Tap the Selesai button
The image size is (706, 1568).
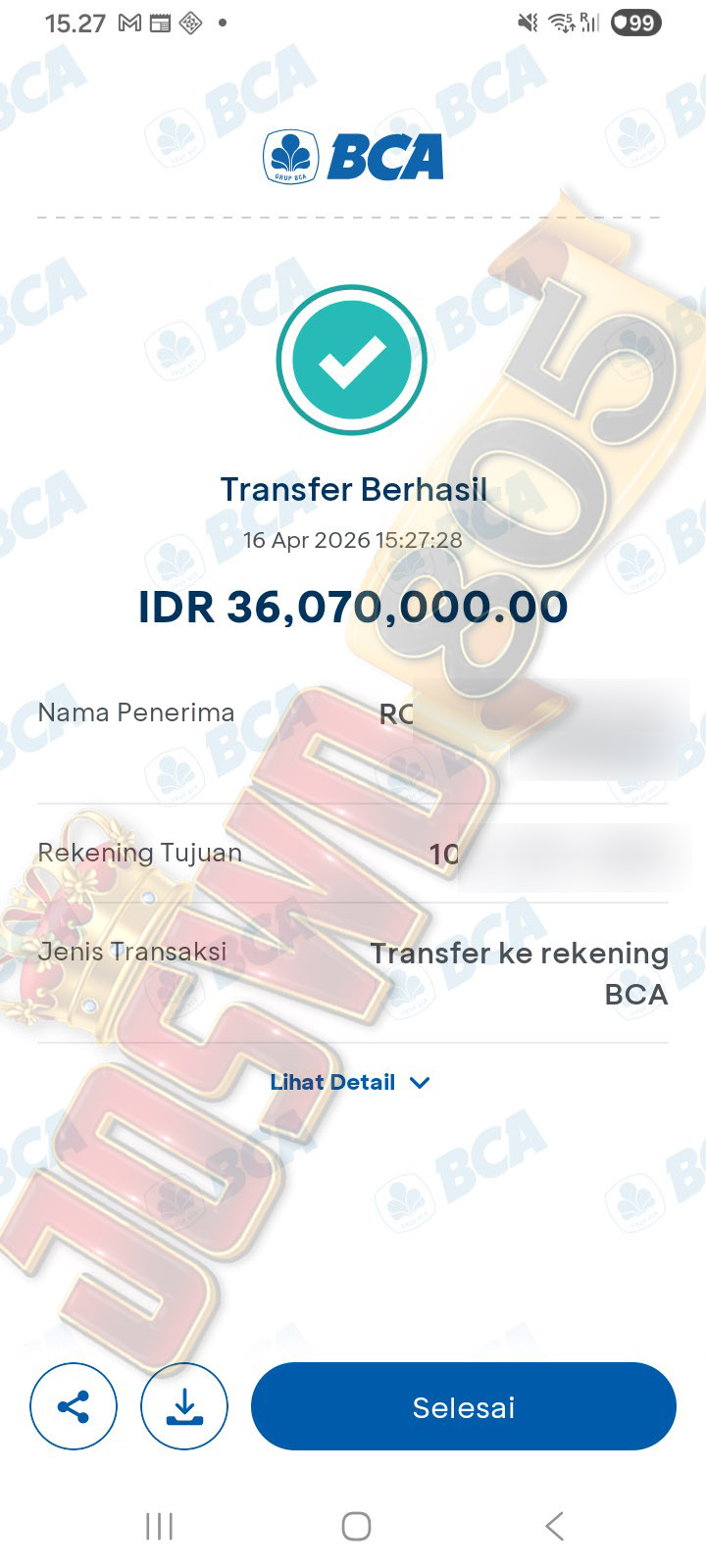tap(463, 1406)
